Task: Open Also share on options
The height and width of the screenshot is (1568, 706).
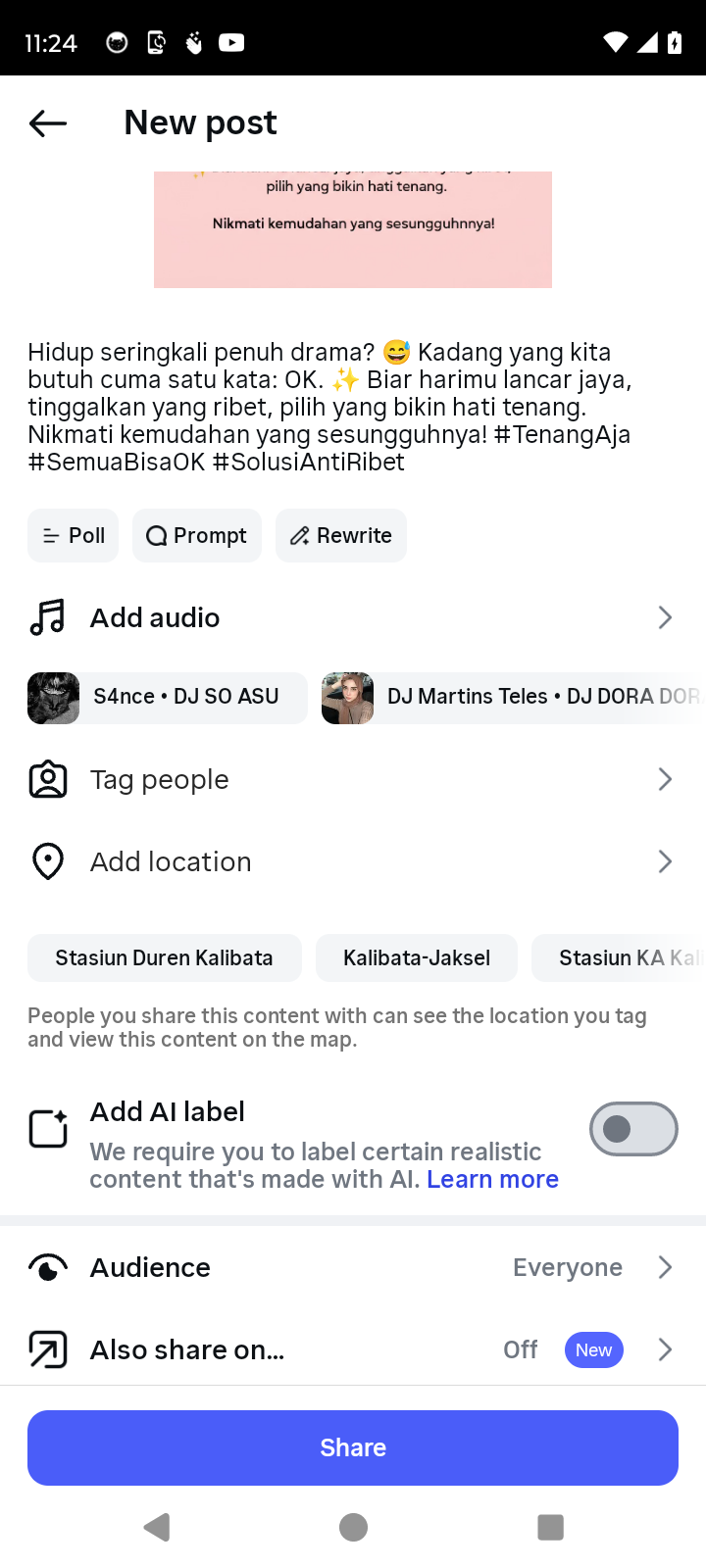Action: [x=353, y=1350]
